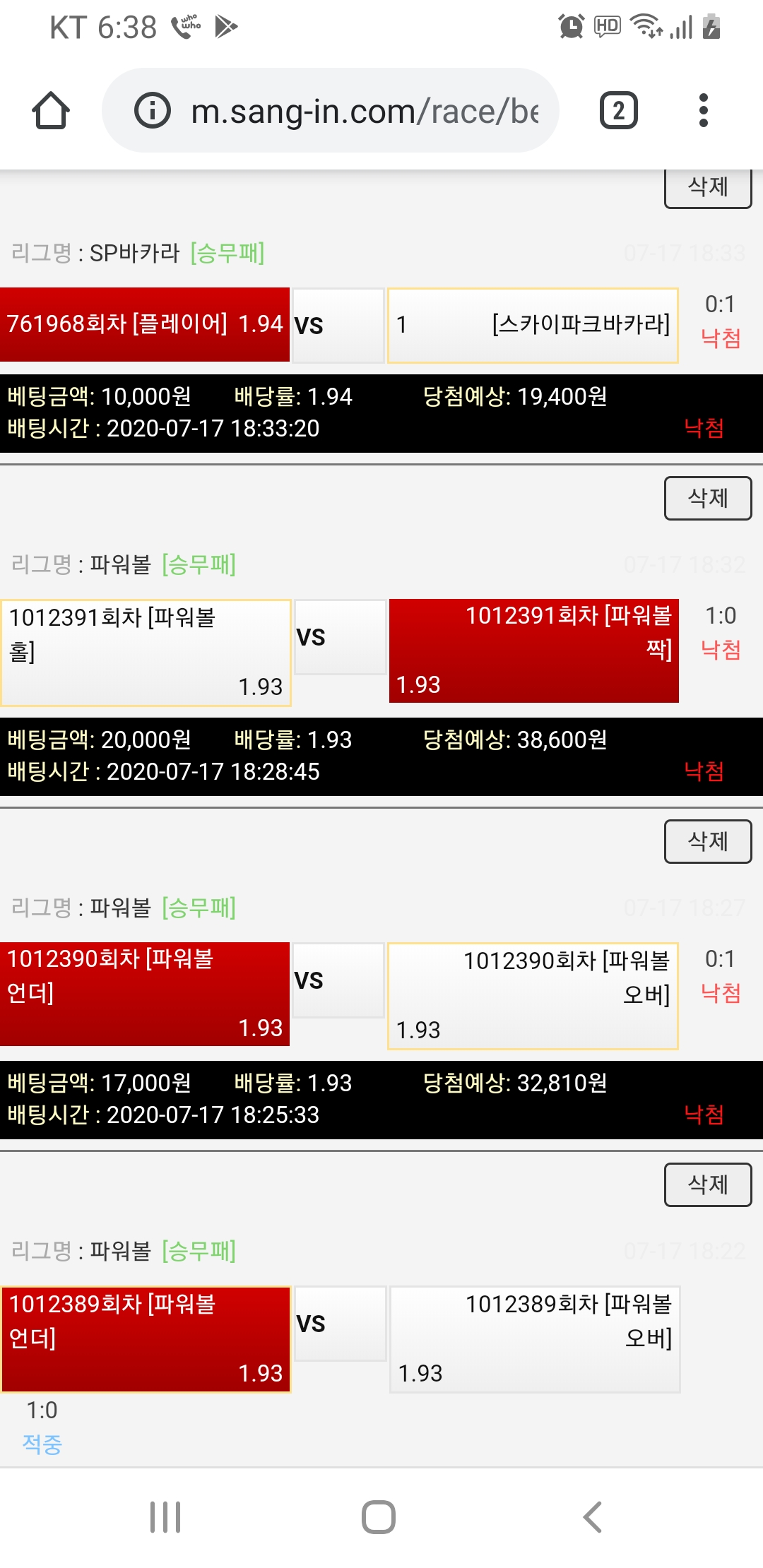
Task: View site information icon in address bar
Action: click(x=153, y=111)
